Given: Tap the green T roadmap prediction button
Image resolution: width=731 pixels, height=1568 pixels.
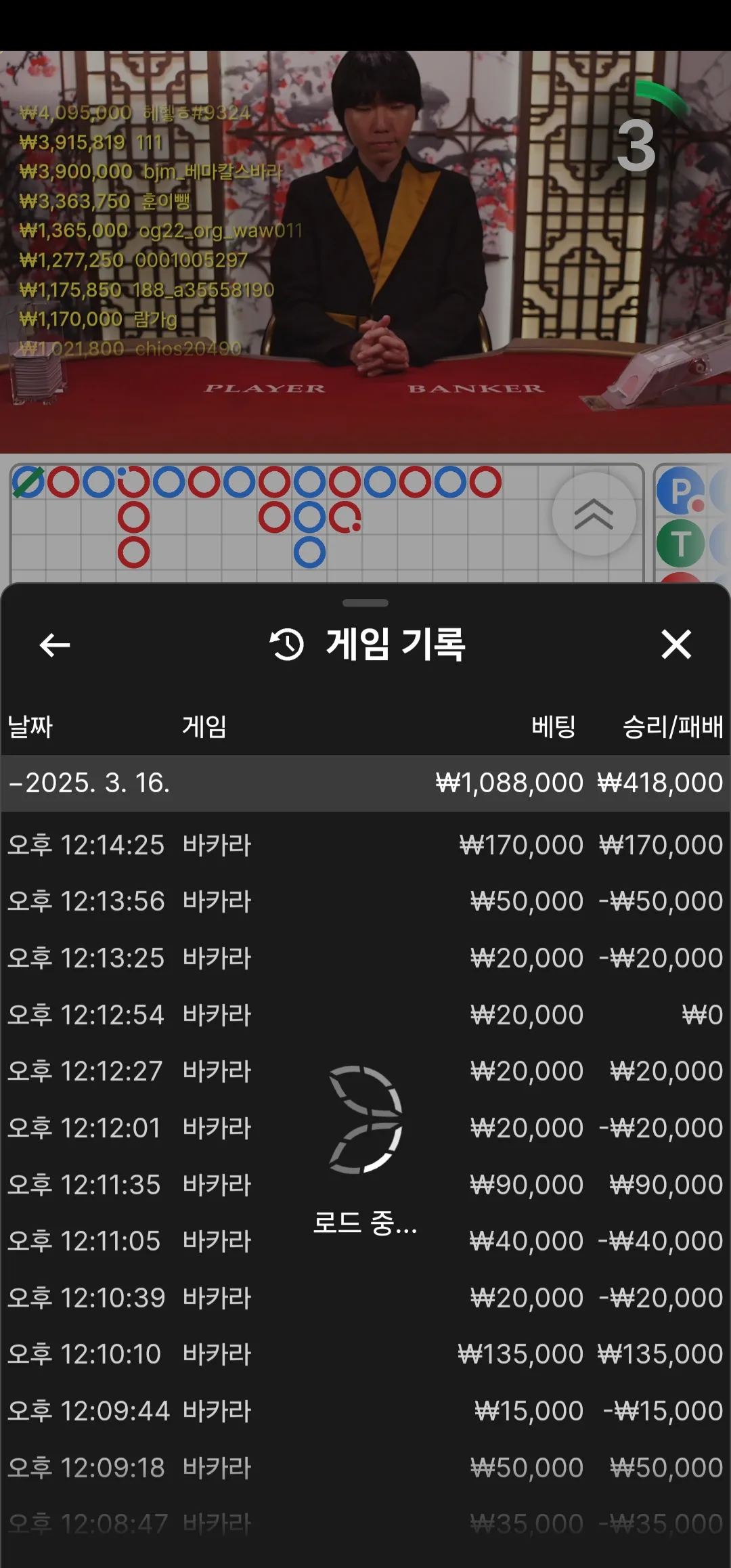Looking at the screenshot, I should click(681, 544).
